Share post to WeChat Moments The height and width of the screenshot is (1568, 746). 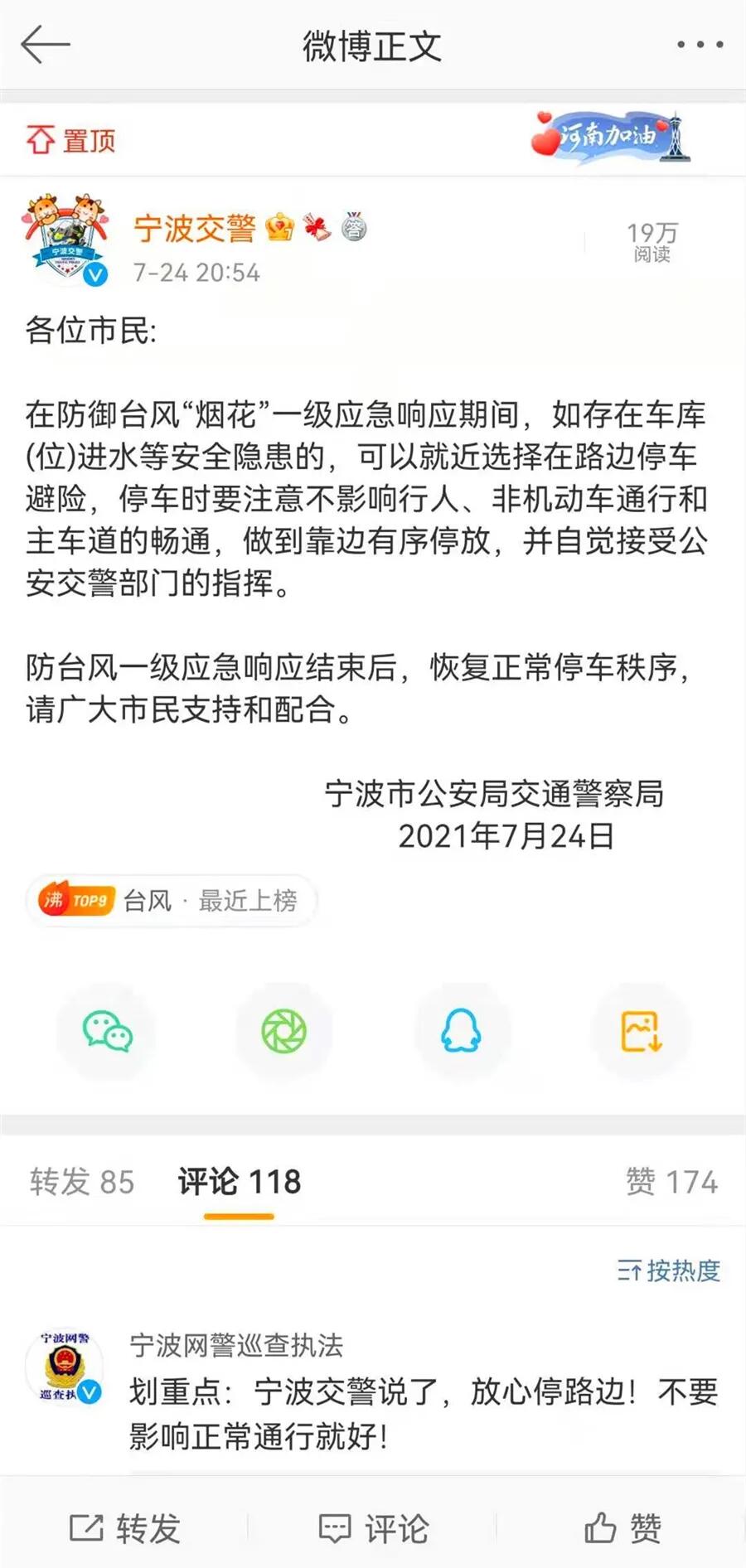(x=284, y=1032)
